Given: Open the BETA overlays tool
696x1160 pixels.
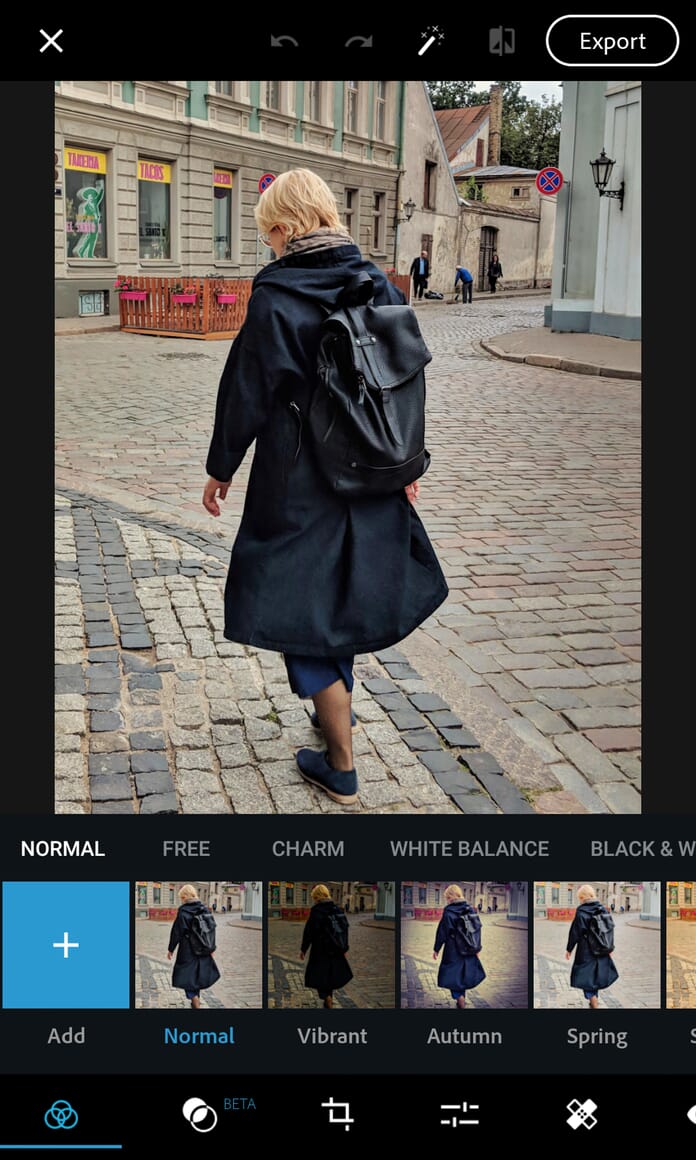Looking at the screenshot, I should pos(200,1114).
